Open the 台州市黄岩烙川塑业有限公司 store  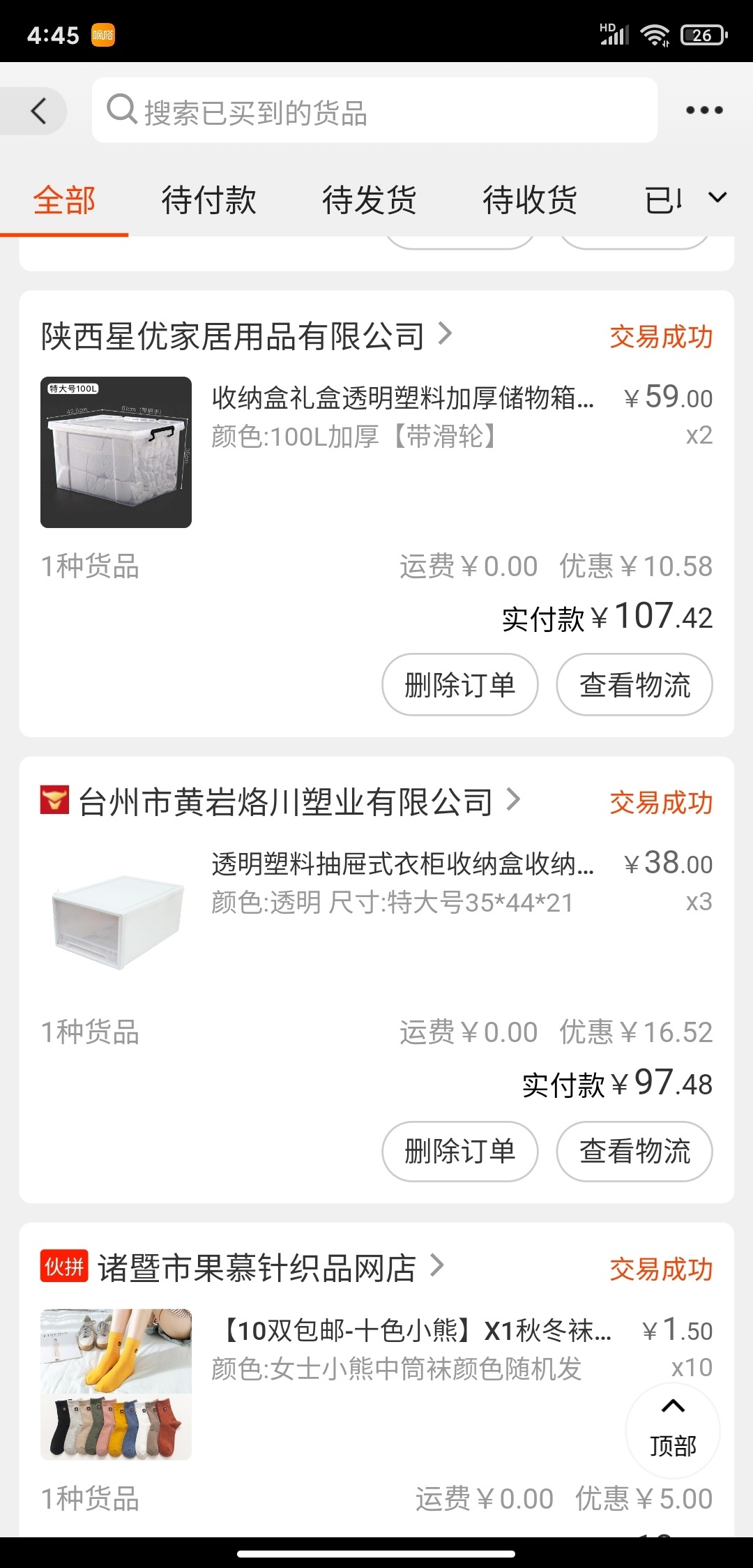[280, 802]
